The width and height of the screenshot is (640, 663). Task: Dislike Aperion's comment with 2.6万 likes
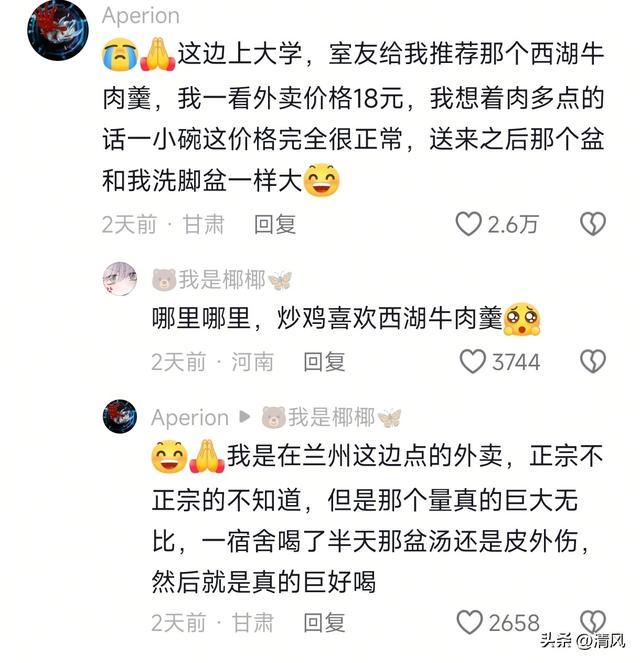pos(593,224)
